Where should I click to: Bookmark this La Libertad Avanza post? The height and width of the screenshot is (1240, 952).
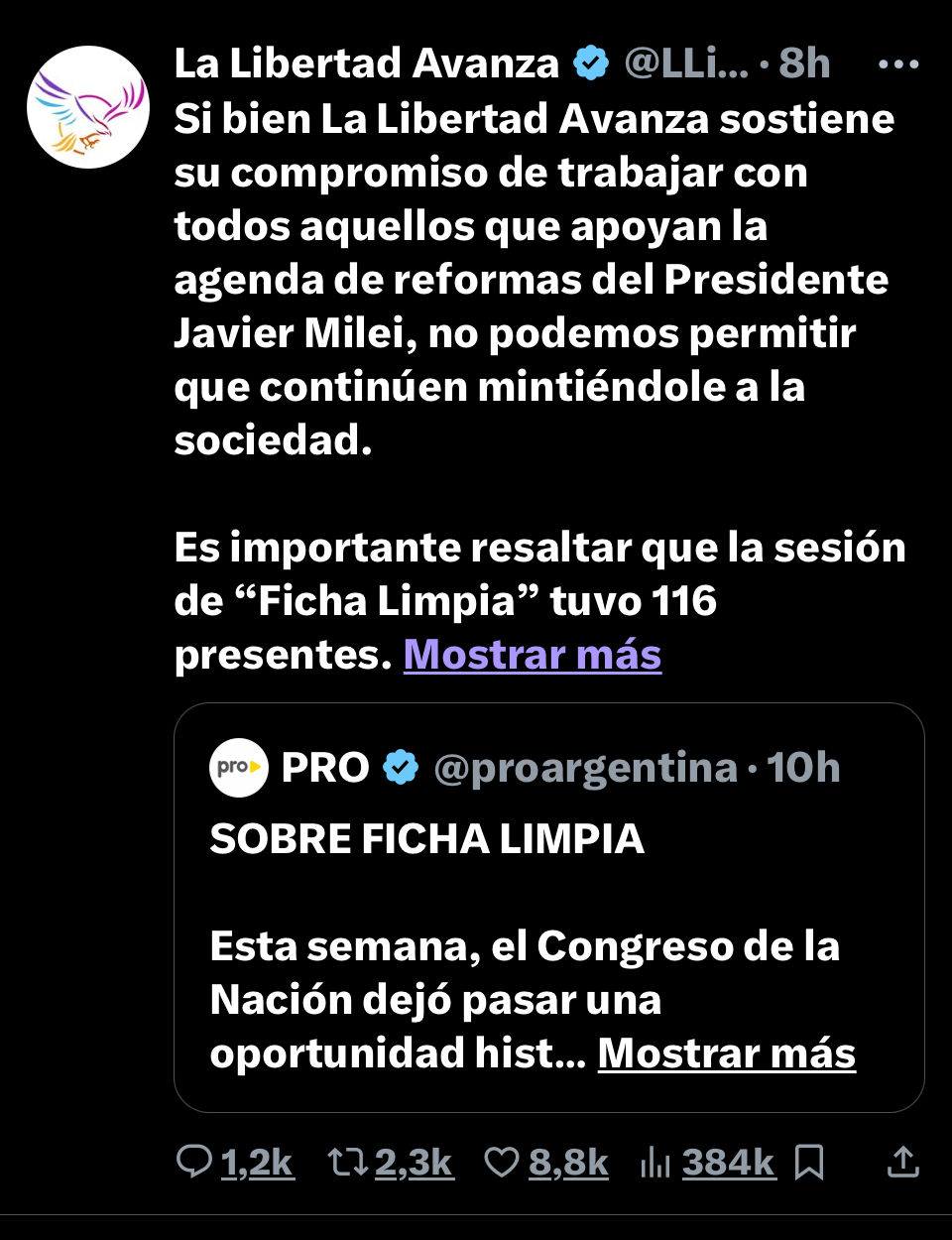click(x=809, y=1162)
